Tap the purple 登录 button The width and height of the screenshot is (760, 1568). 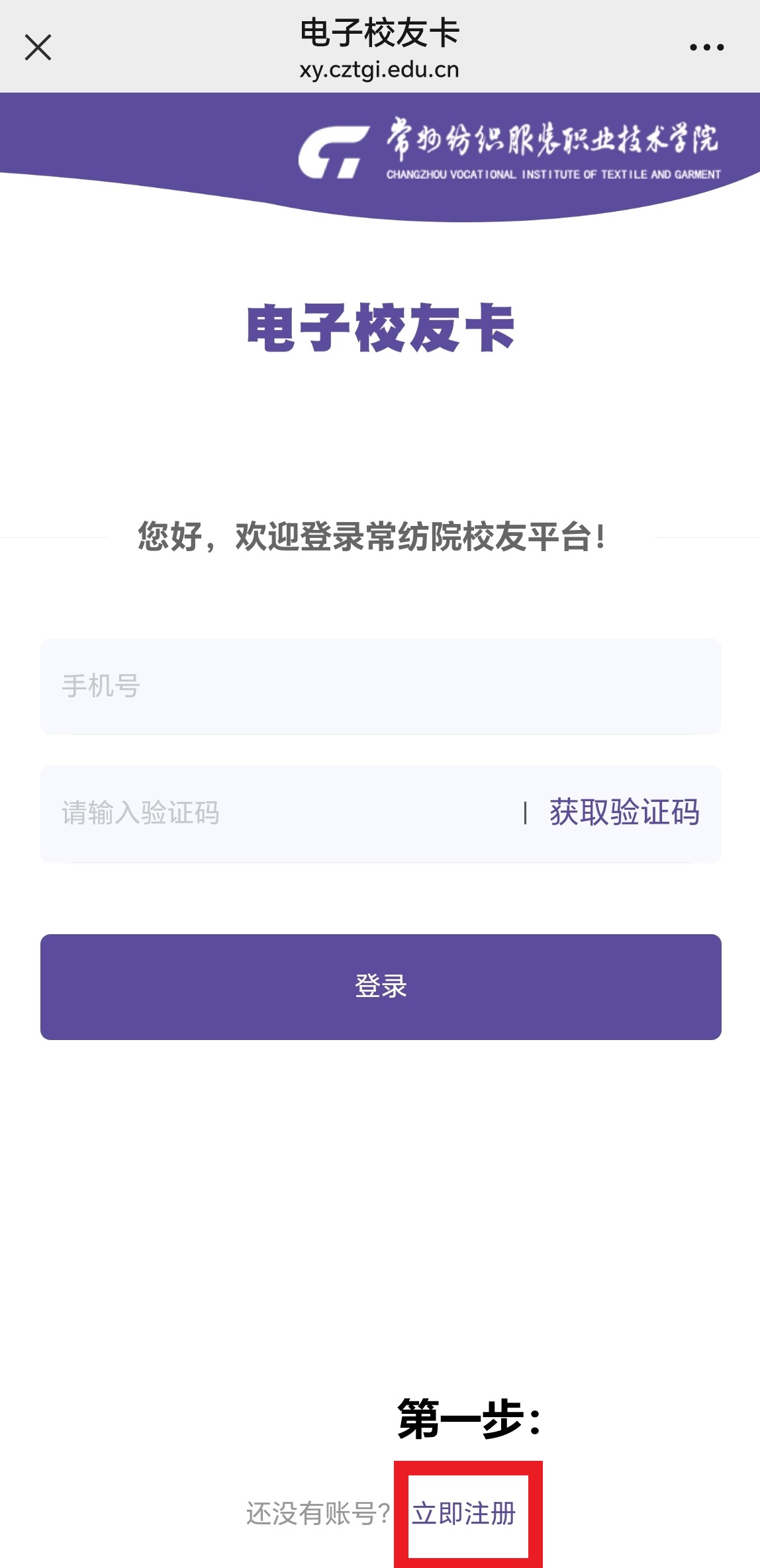[381, 986]
